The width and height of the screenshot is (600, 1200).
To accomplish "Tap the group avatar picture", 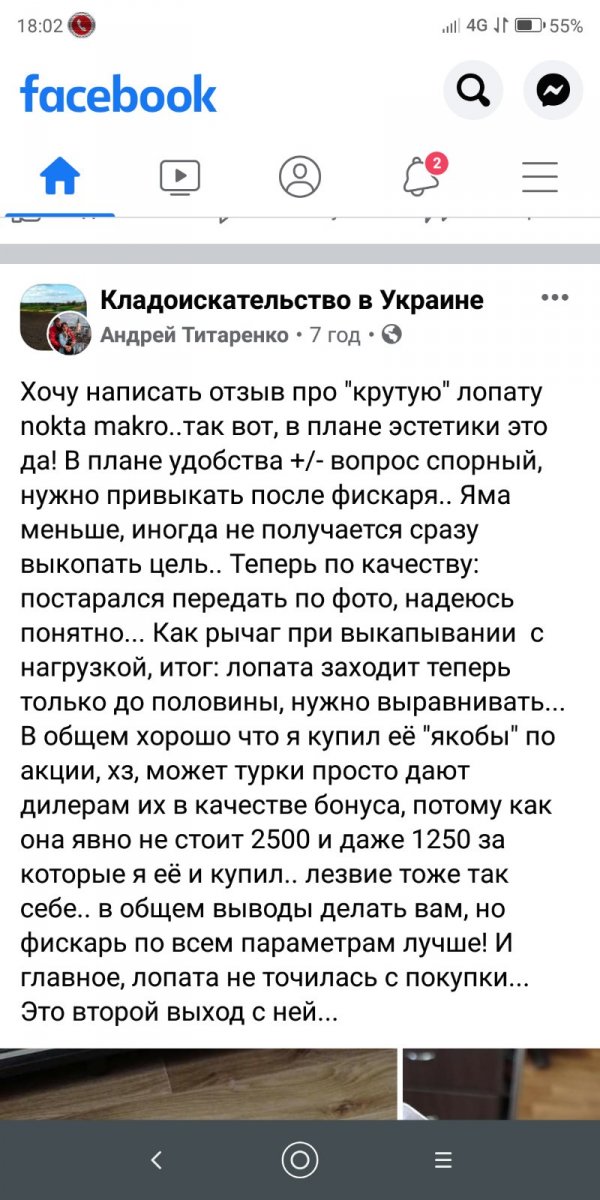I will [50, 312].
